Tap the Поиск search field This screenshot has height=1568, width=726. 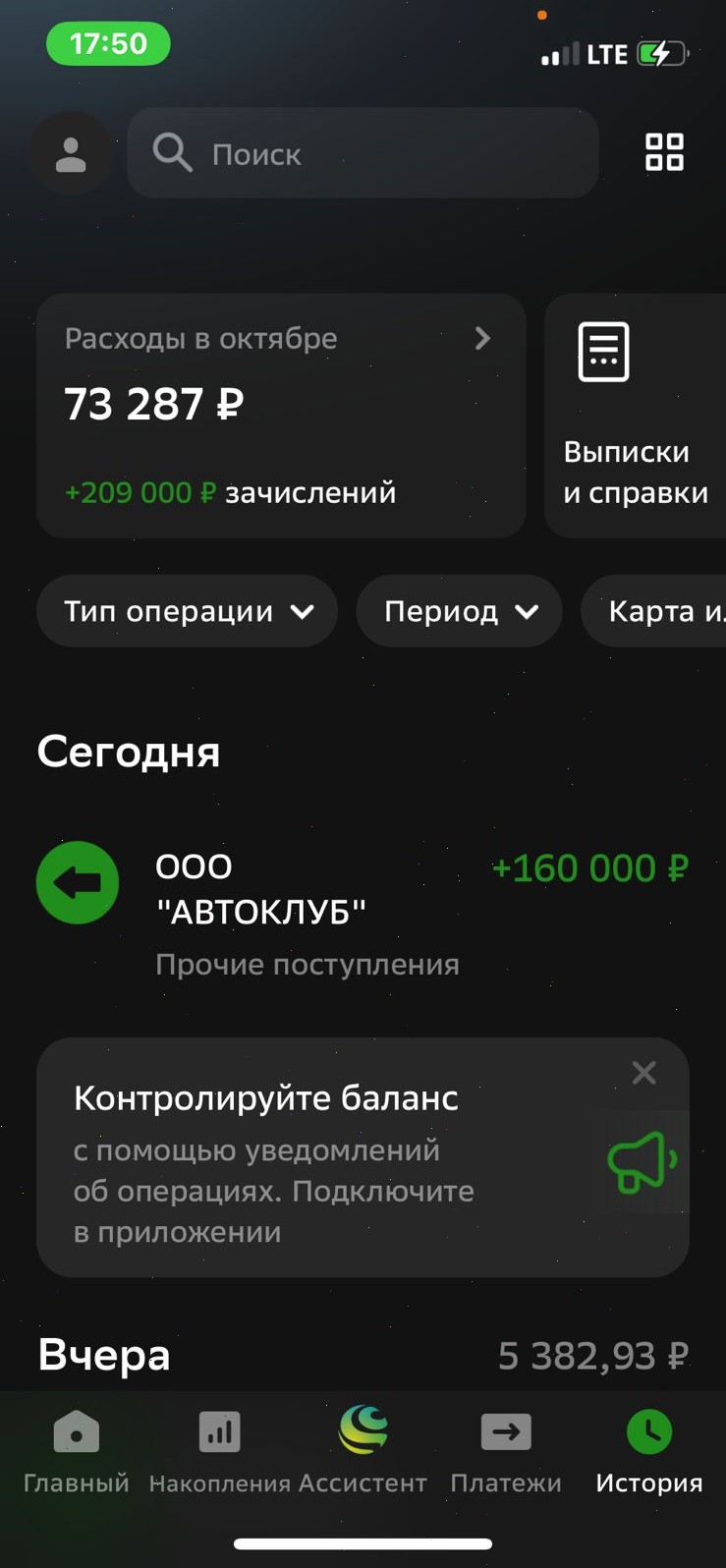362,153
